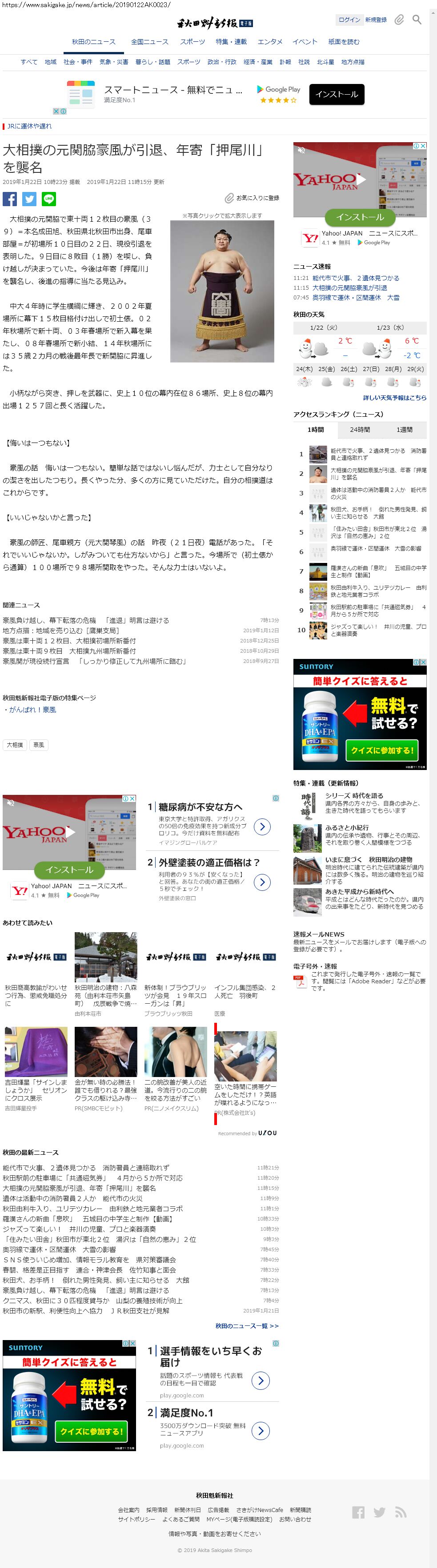Viewport: 437px width, 1568px height.
Task: Open the がんばれ！豪風 feature page
Action: tap(32, 710)
